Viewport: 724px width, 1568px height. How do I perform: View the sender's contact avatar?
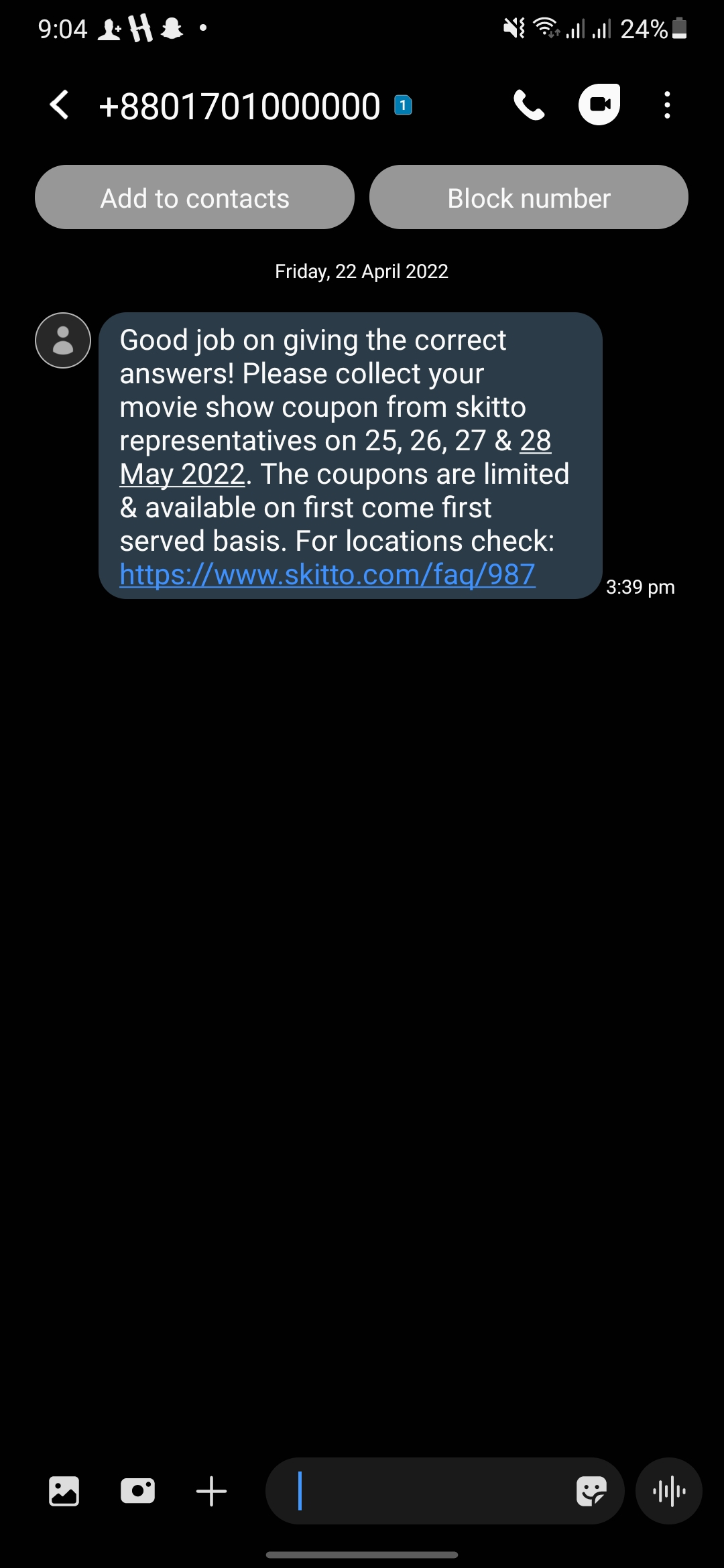pos(63,340)
